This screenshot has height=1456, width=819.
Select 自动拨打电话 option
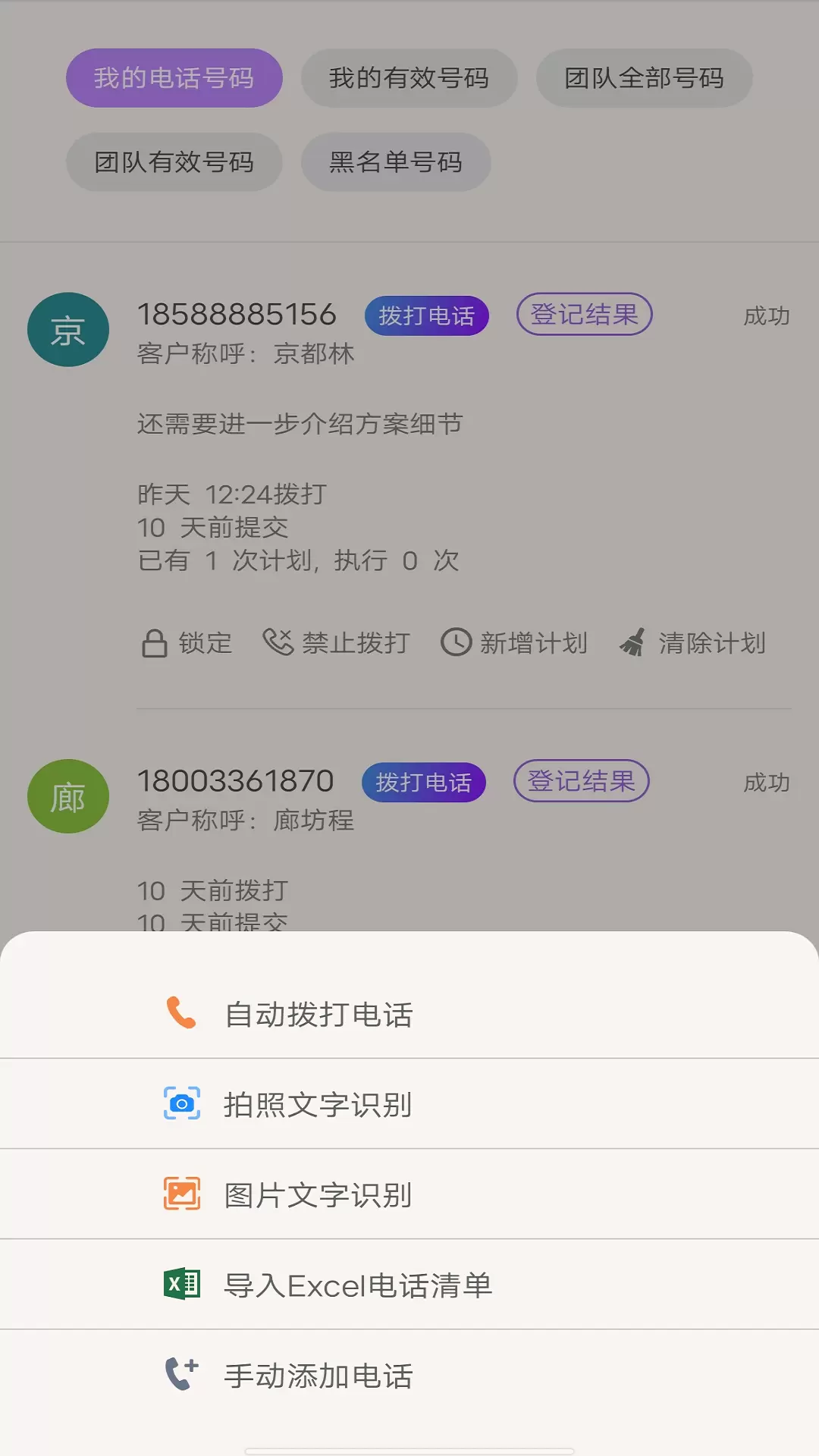coord(409,1014)
